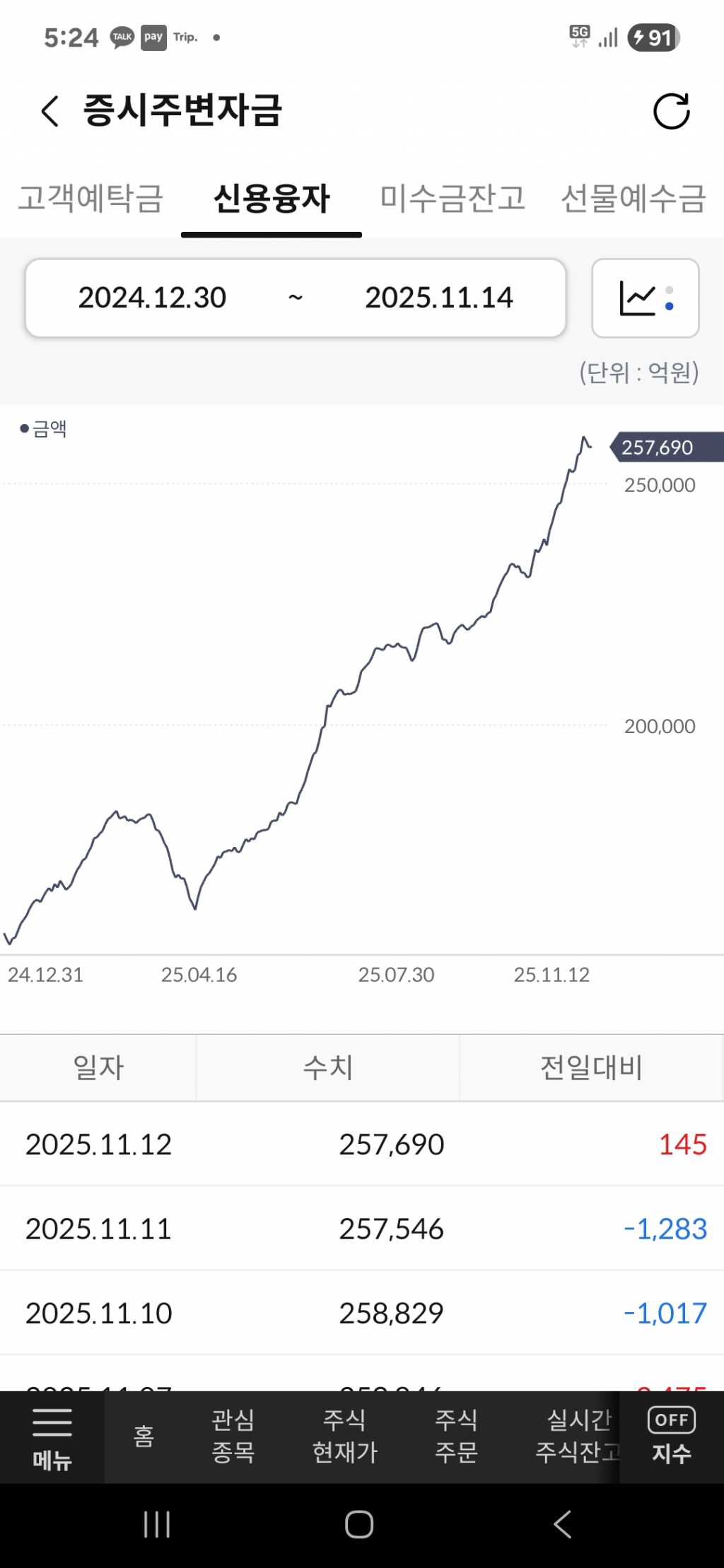Viewport: 724px width, 1568px height.
Task: Select the 신용융자 tab
Action: (x=271, y=198)
